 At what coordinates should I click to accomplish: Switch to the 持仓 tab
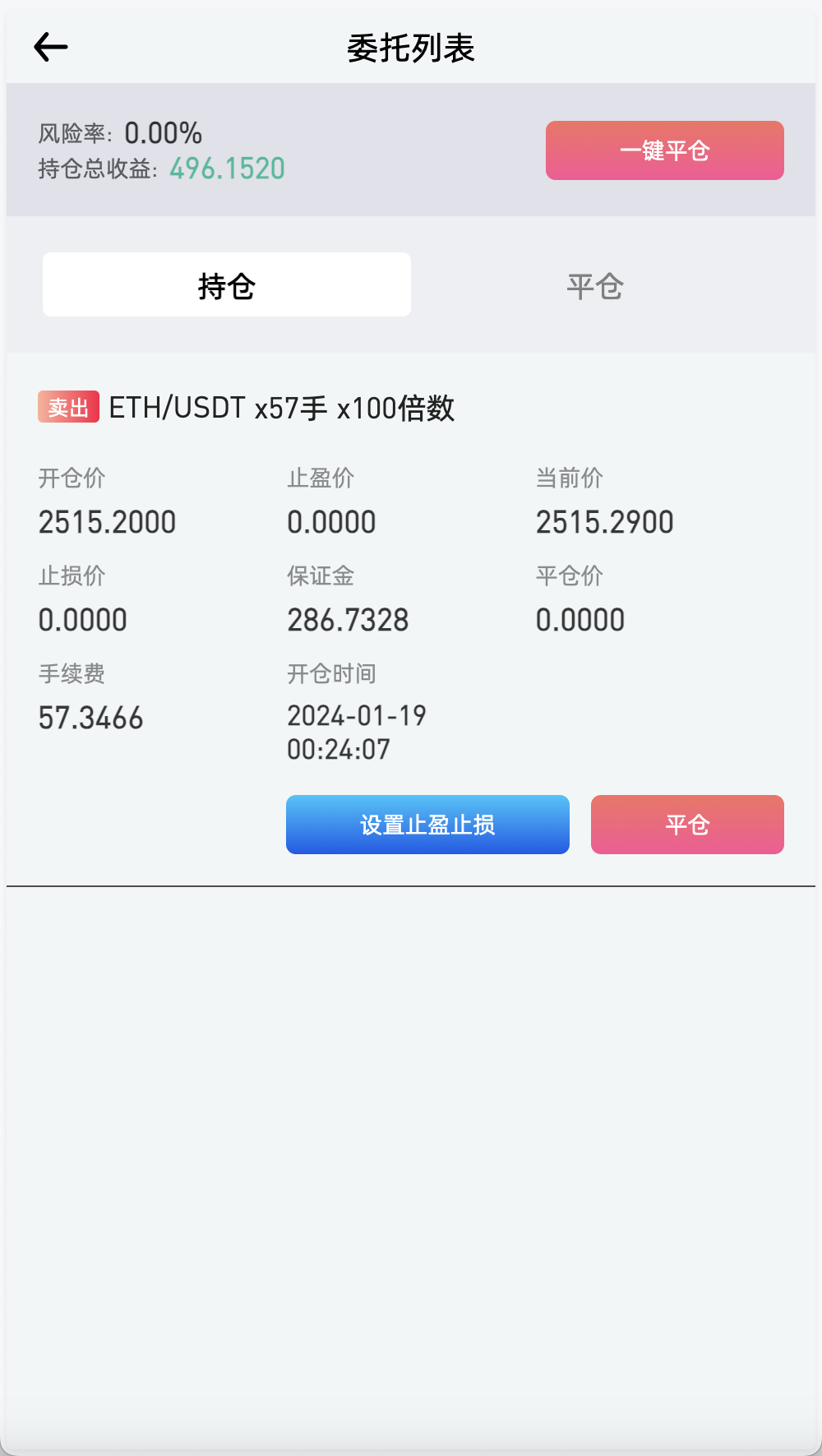[x=226, y=284]
